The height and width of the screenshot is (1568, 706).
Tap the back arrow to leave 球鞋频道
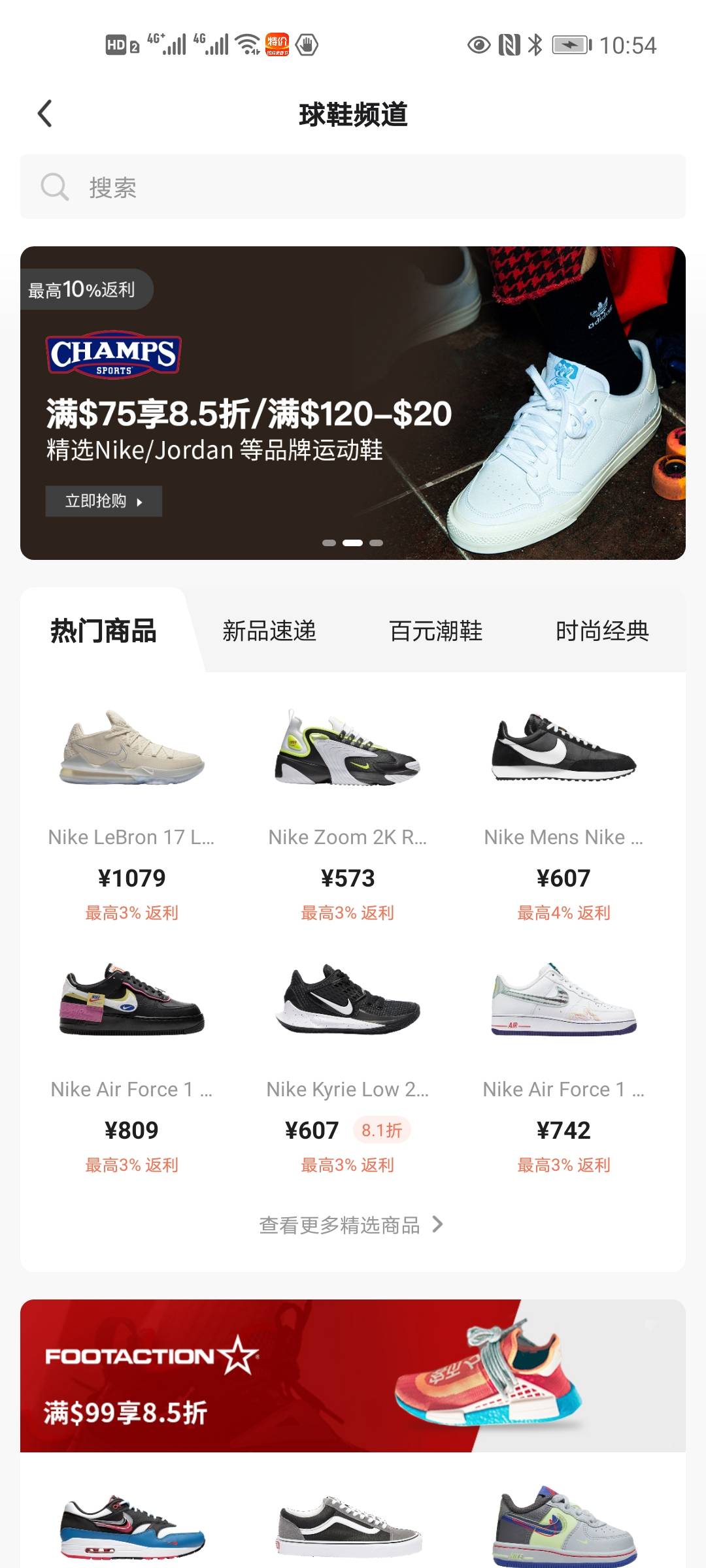point(44,112)
